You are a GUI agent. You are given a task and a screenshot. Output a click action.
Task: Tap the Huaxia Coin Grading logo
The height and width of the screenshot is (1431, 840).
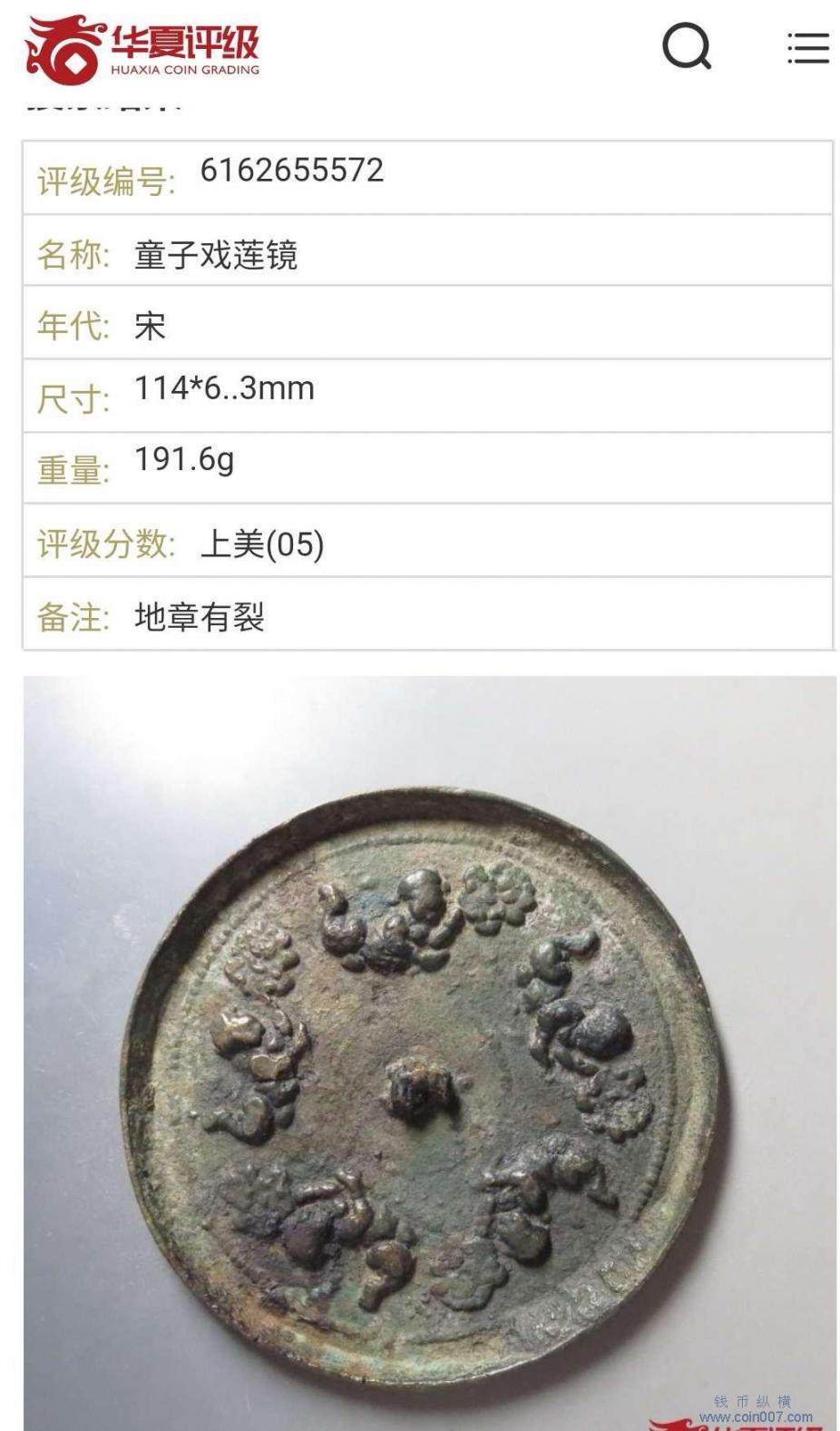pyautogui.click(x=142, y=49)
